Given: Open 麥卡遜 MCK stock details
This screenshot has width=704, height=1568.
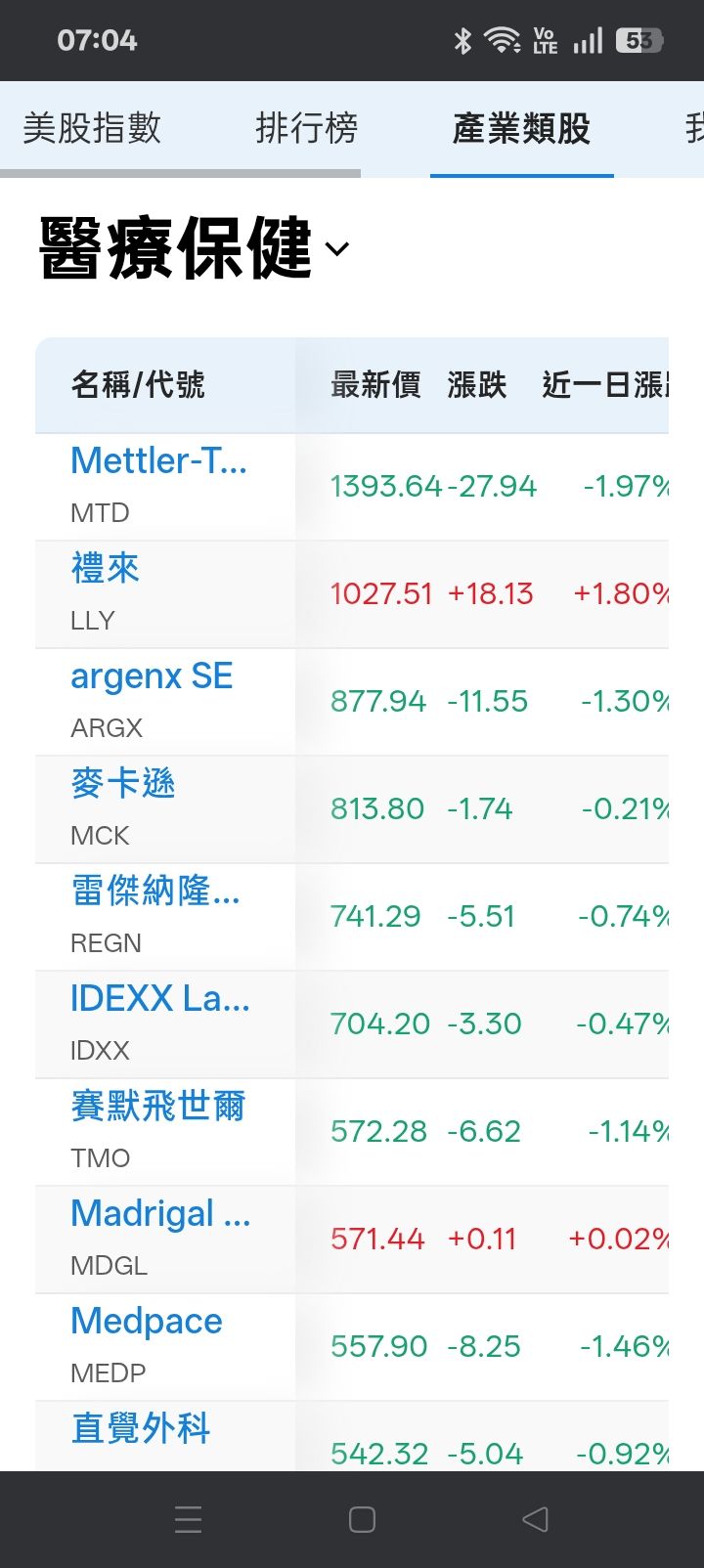Looking at the screenshot, I should [x=123, y=783].
